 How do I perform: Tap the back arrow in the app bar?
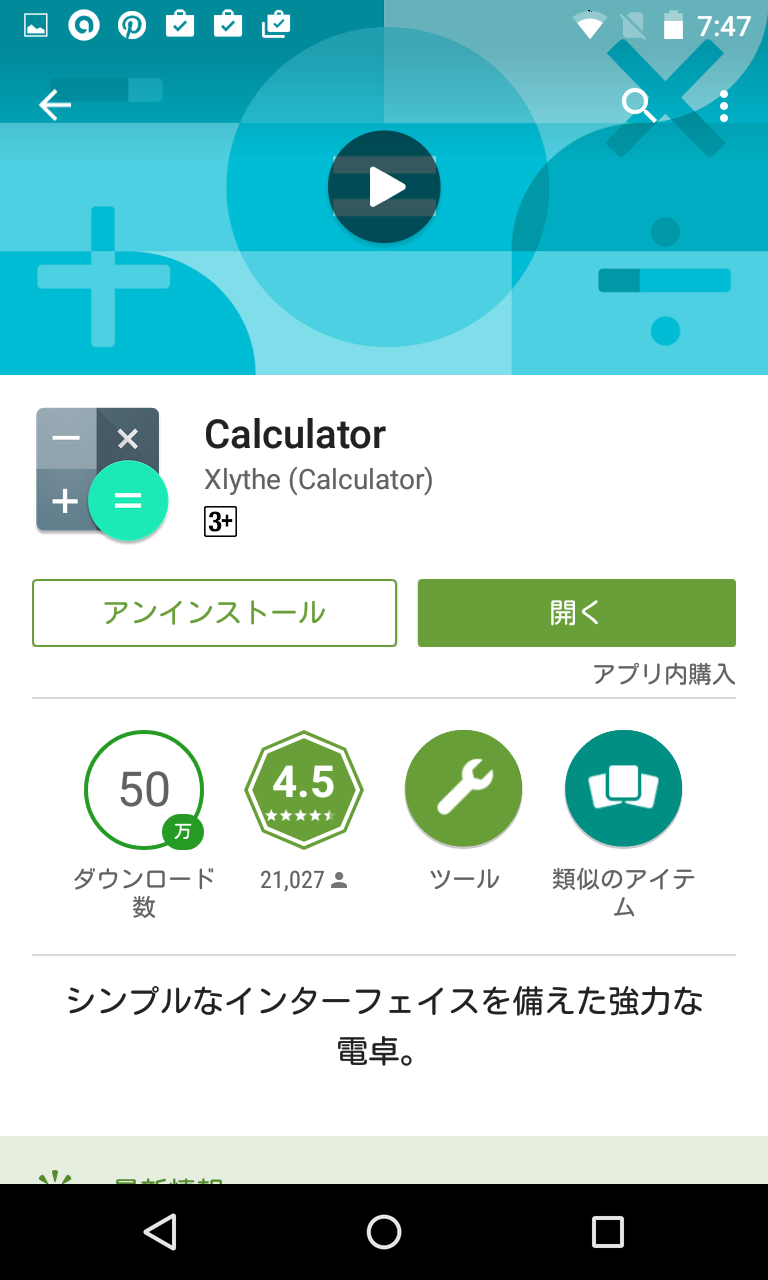point(55,104)
